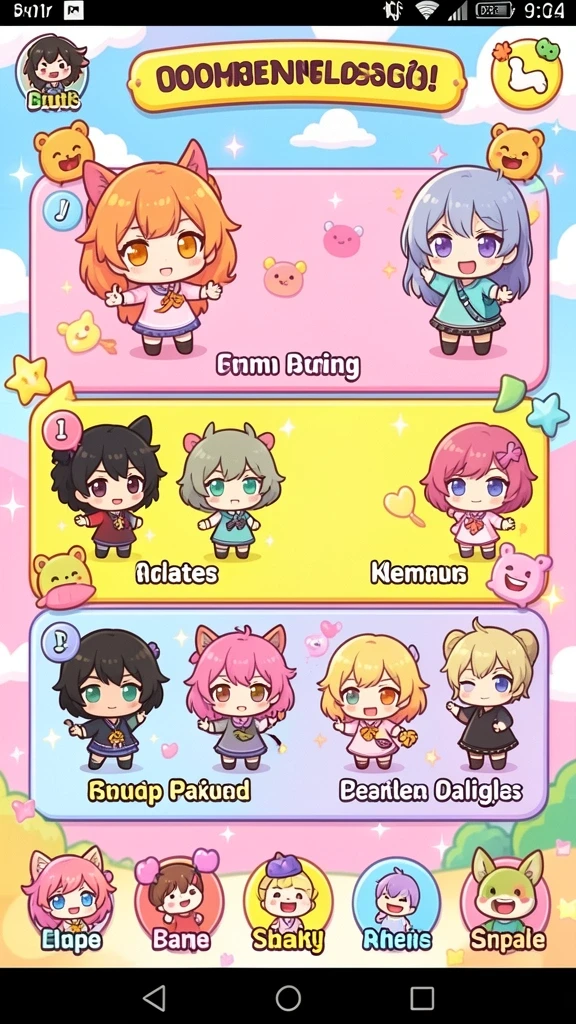Screen dimensions: 576x1024
Task: Tap the bone icon button
Action: coord(527,74)
